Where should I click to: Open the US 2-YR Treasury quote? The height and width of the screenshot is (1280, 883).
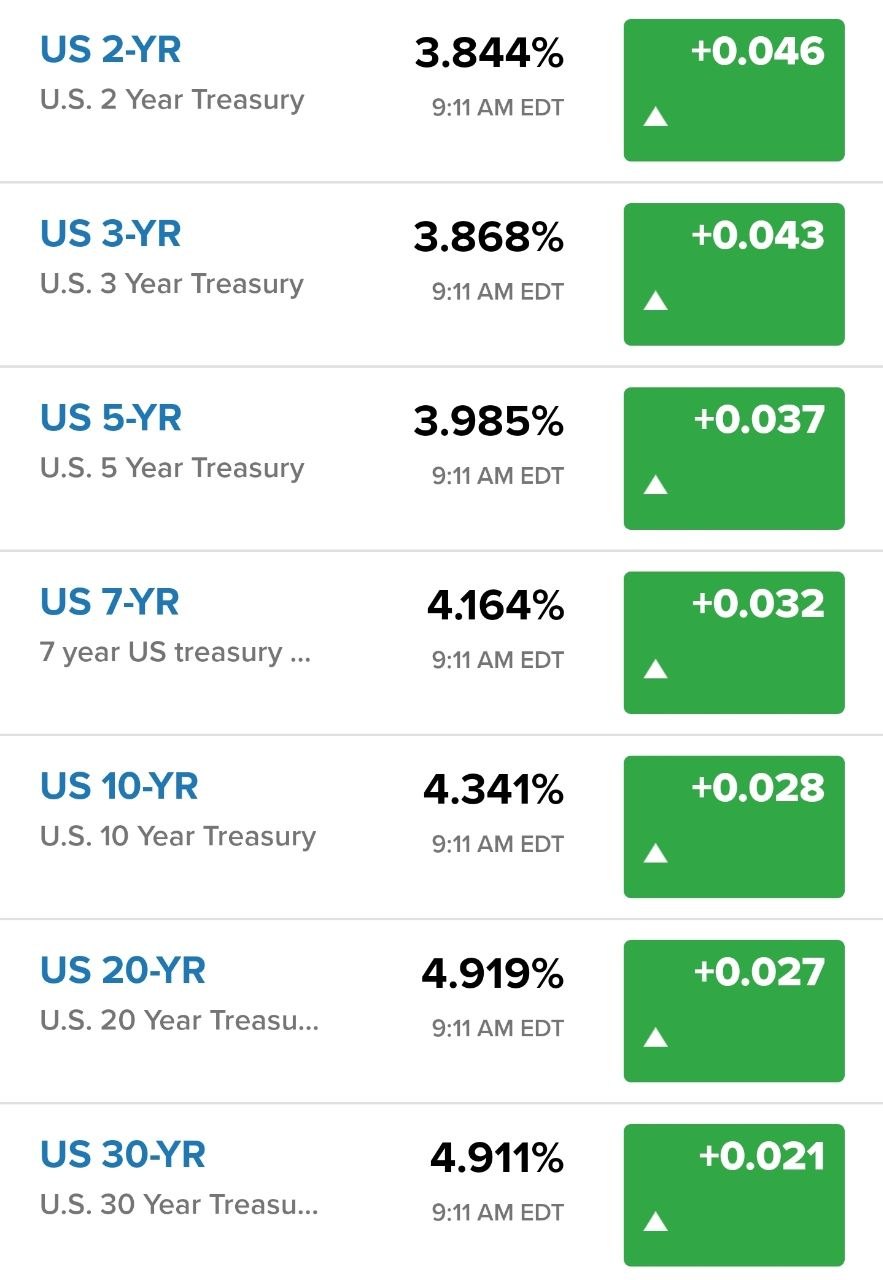point(111,50)
